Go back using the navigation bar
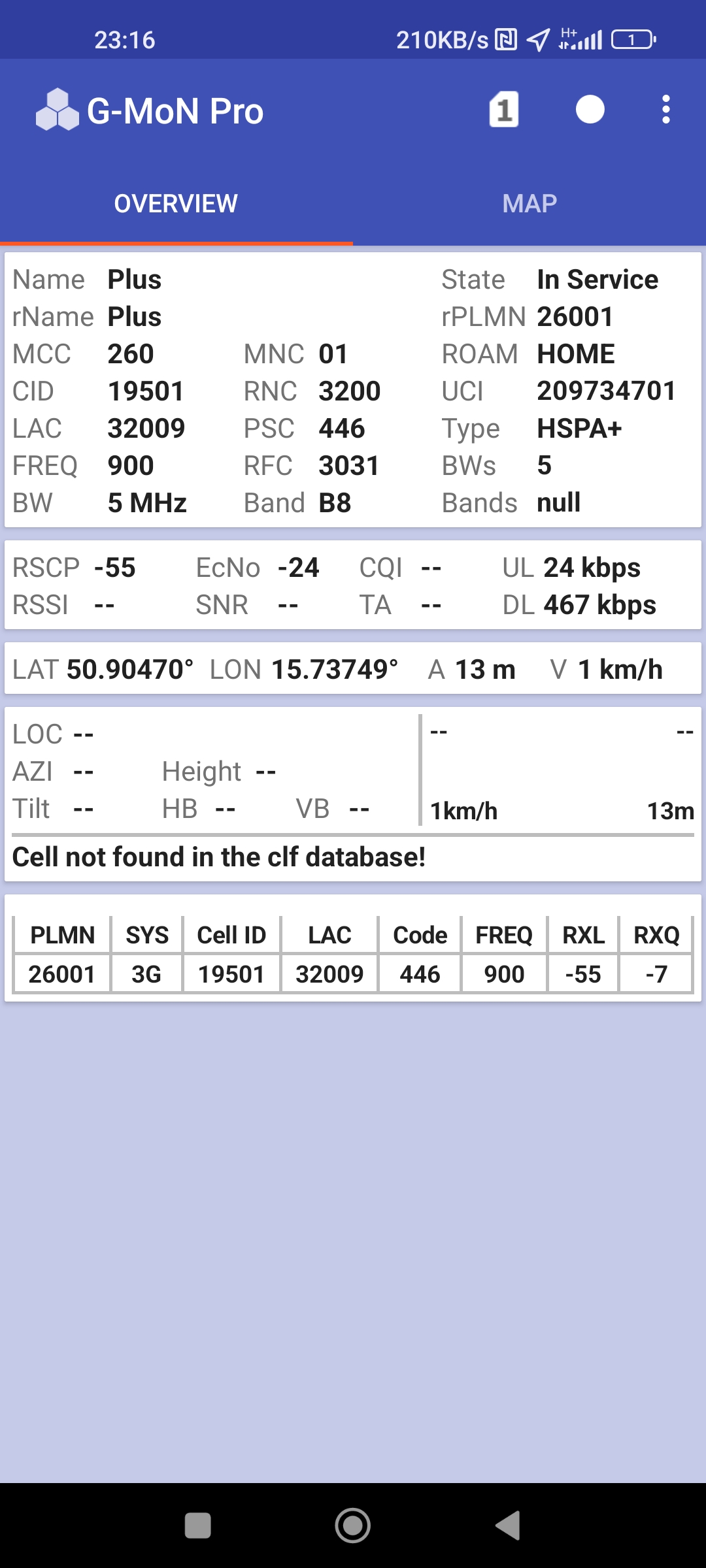 (507, 1526)
